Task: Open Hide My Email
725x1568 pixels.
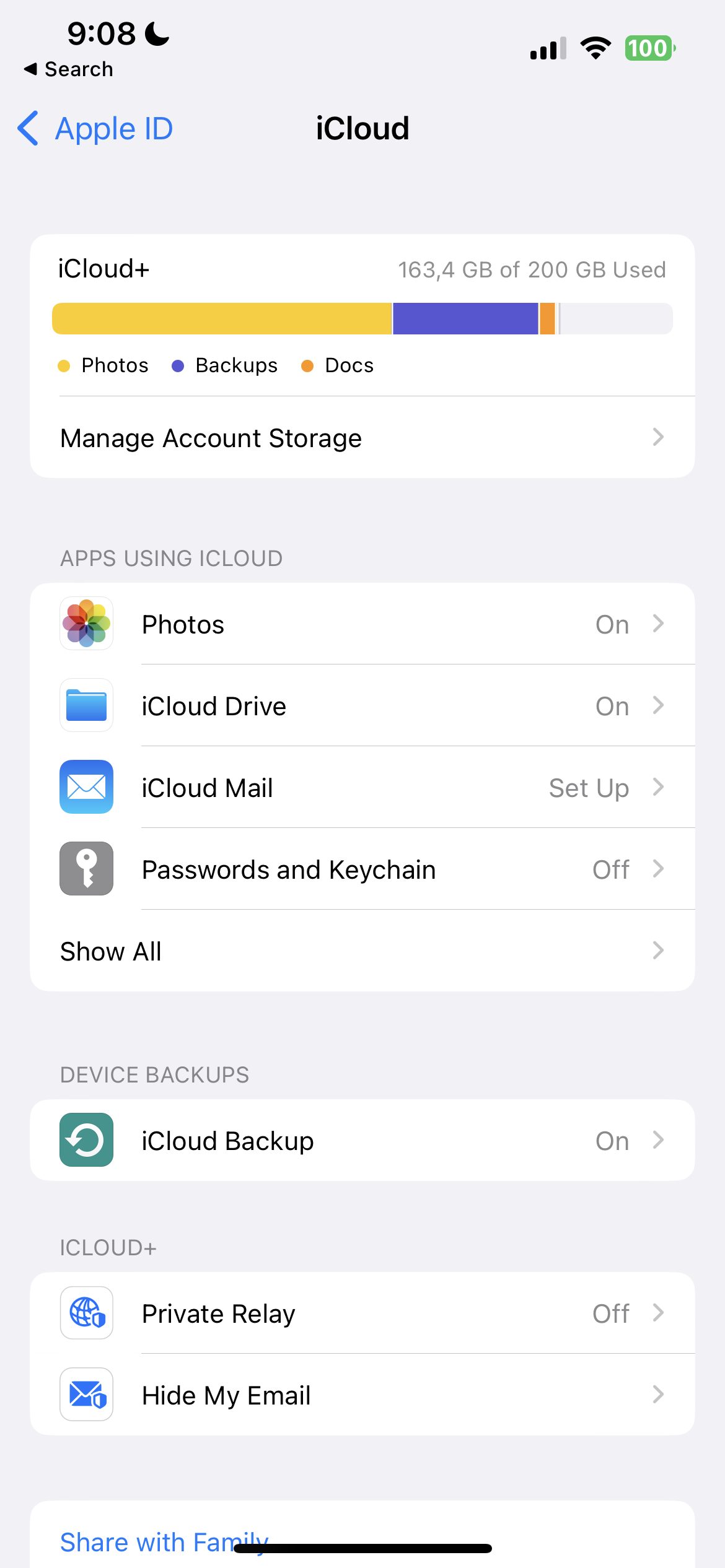Action: (362, 1395)
